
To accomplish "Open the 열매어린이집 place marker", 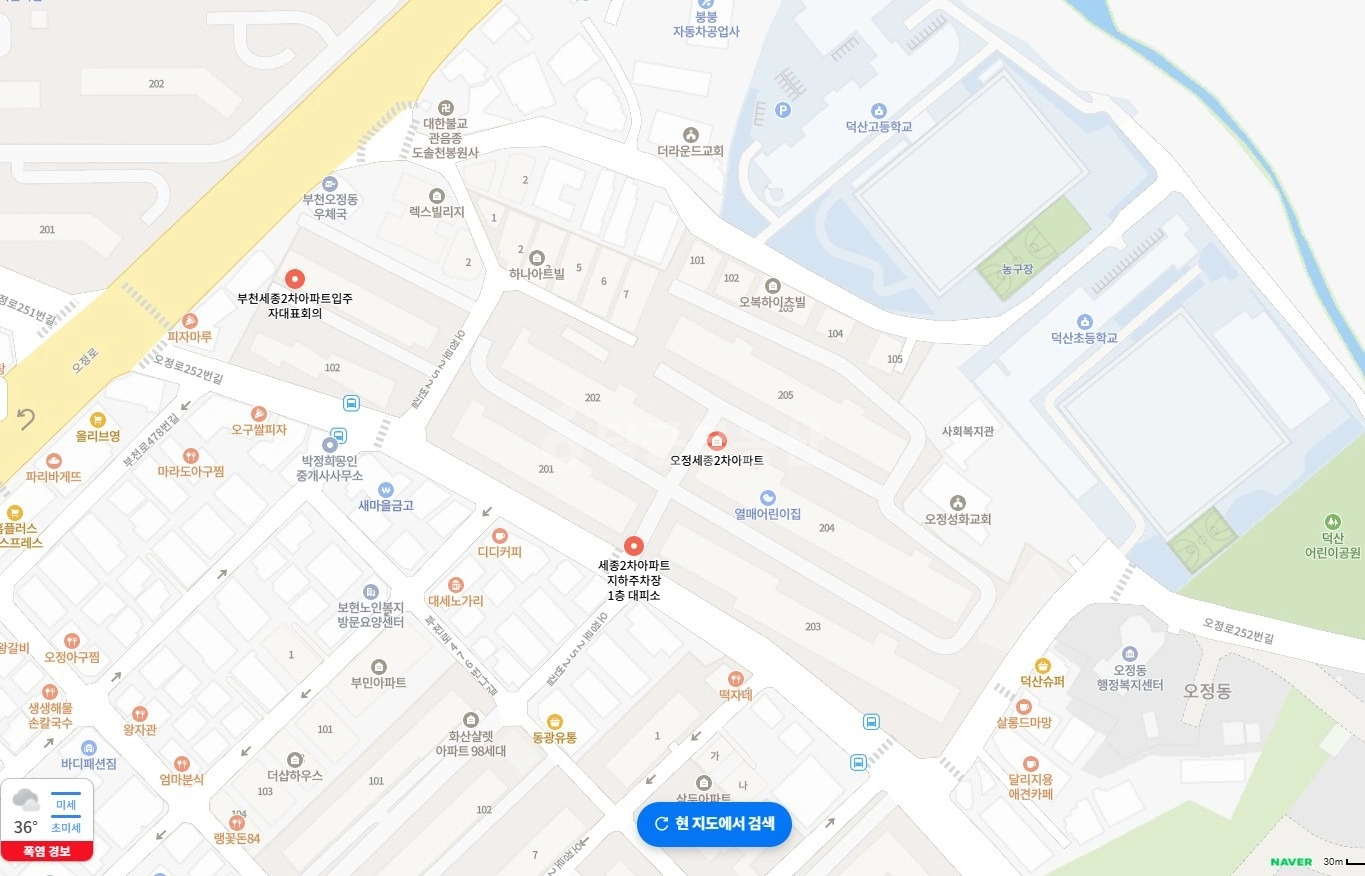I will coord(767,497).
